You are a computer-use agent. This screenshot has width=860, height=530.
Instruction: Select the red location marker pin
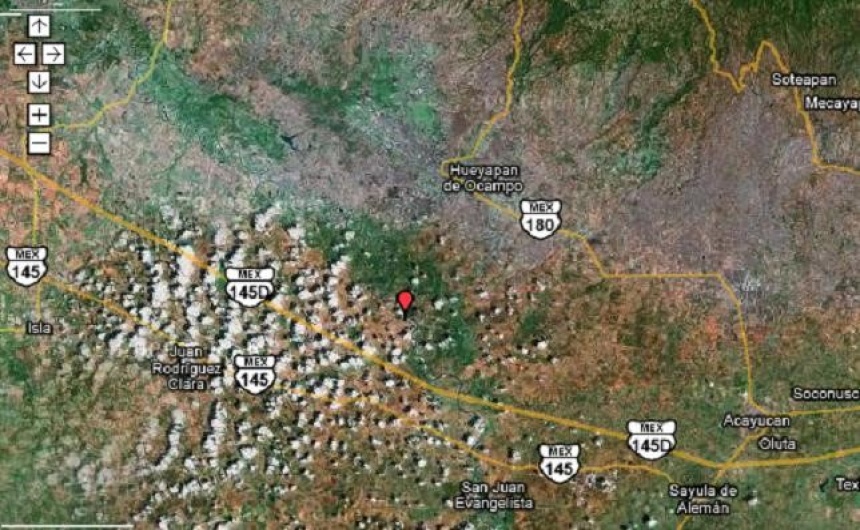pyautogui.click(x=404, y=302)
